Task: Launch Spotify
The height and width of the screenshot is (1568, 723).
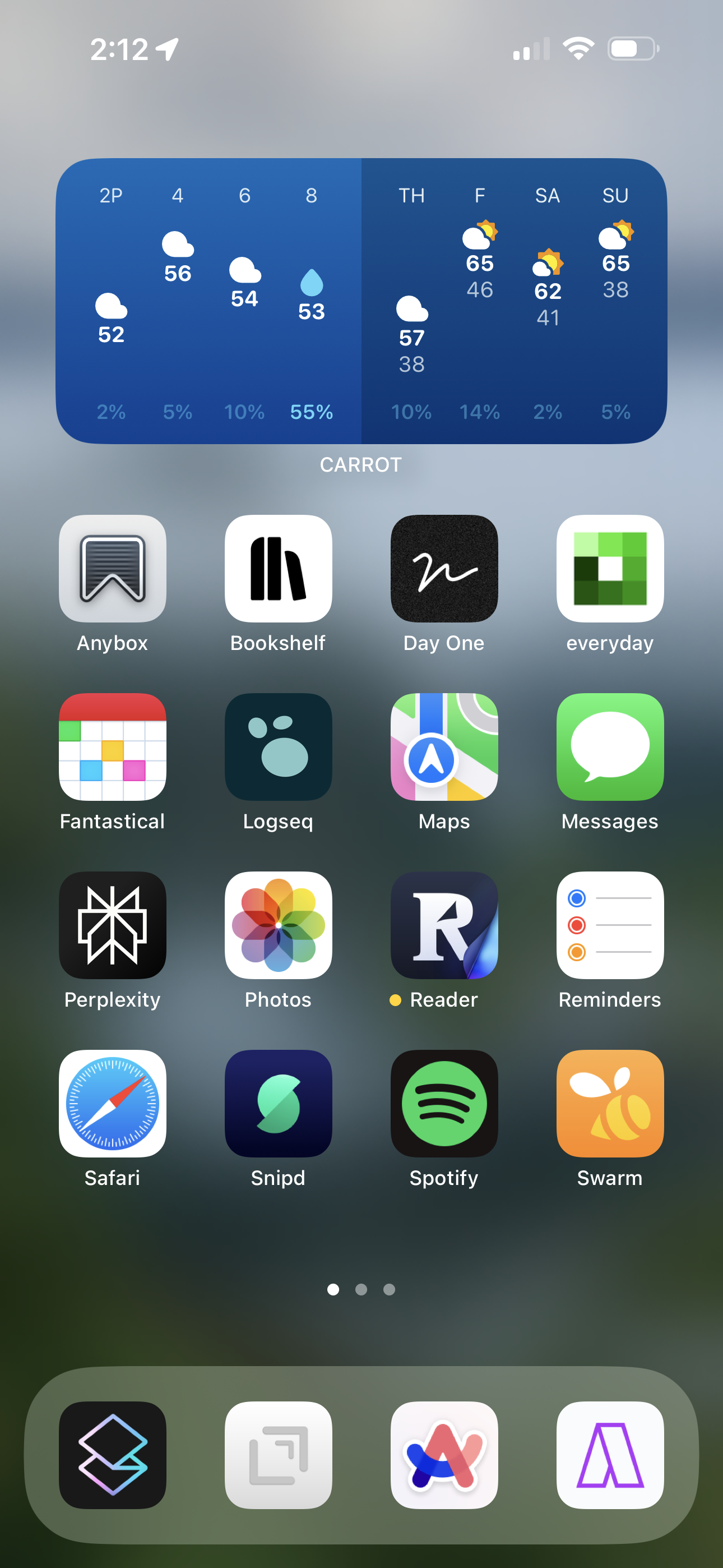Action: (x=444, y=1103)
